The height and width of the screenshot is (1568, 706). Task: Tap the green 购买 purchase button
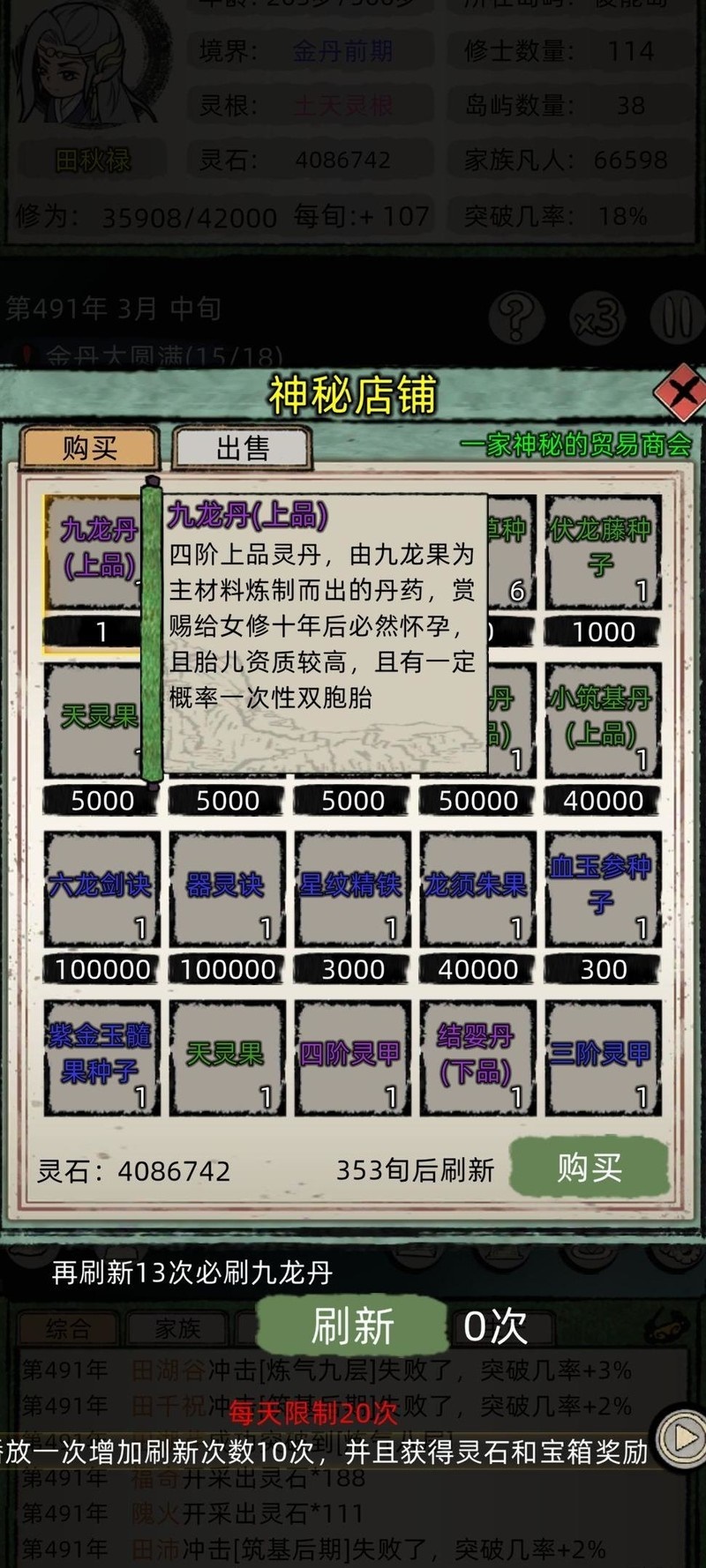point(589,1168)
